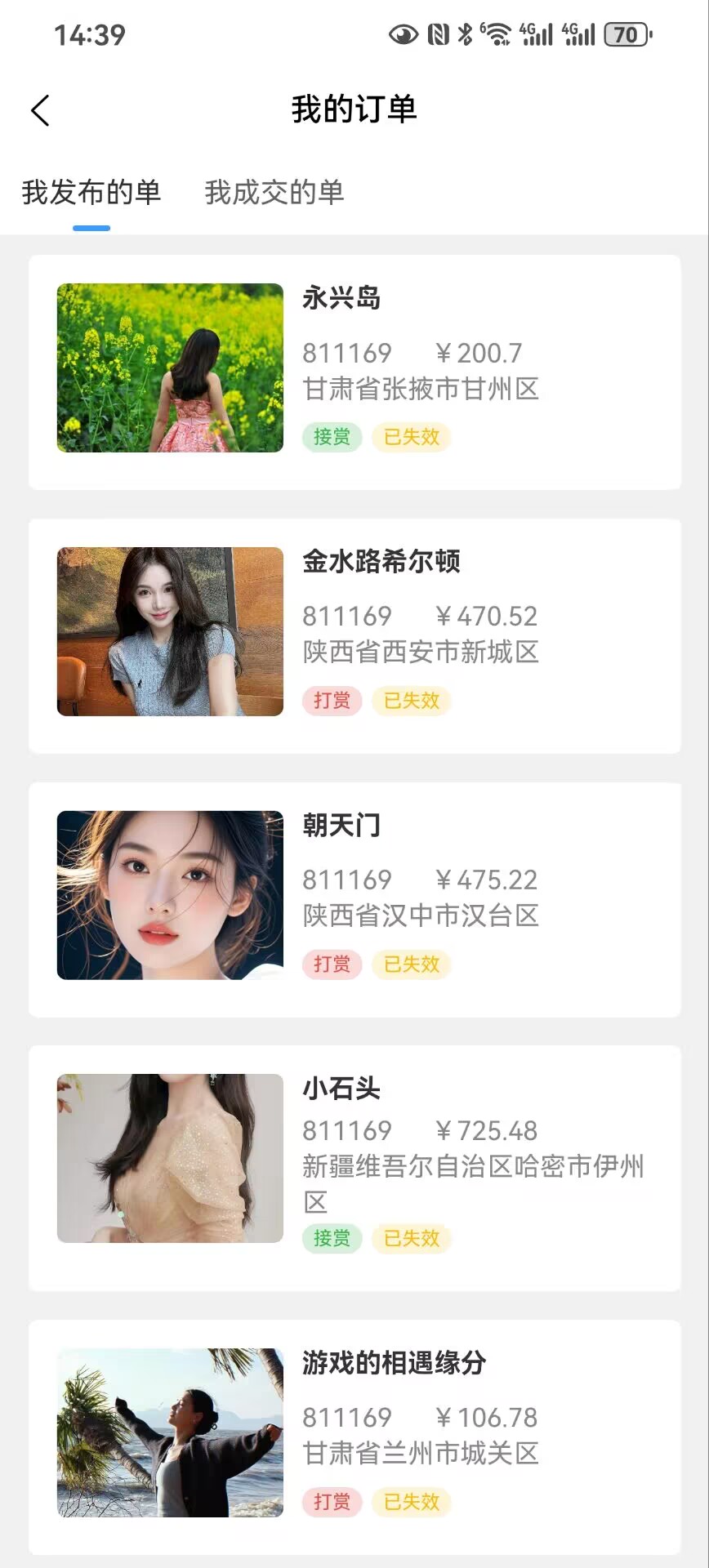Tap the 已失效 badge on 金水路希尔顿 order

tap(412, 700)
